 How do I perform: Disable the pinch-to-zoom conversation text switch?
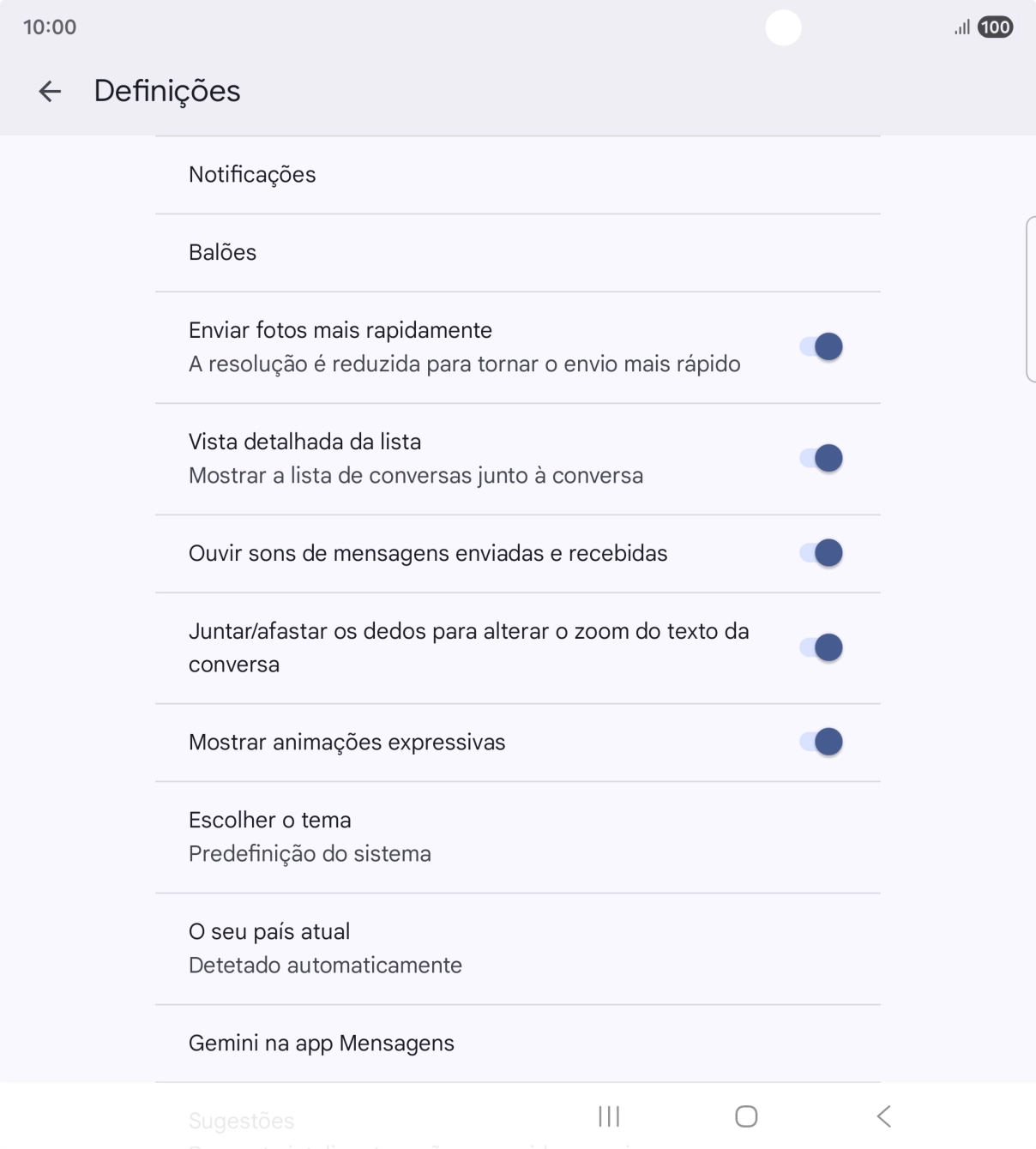[821, 647]
